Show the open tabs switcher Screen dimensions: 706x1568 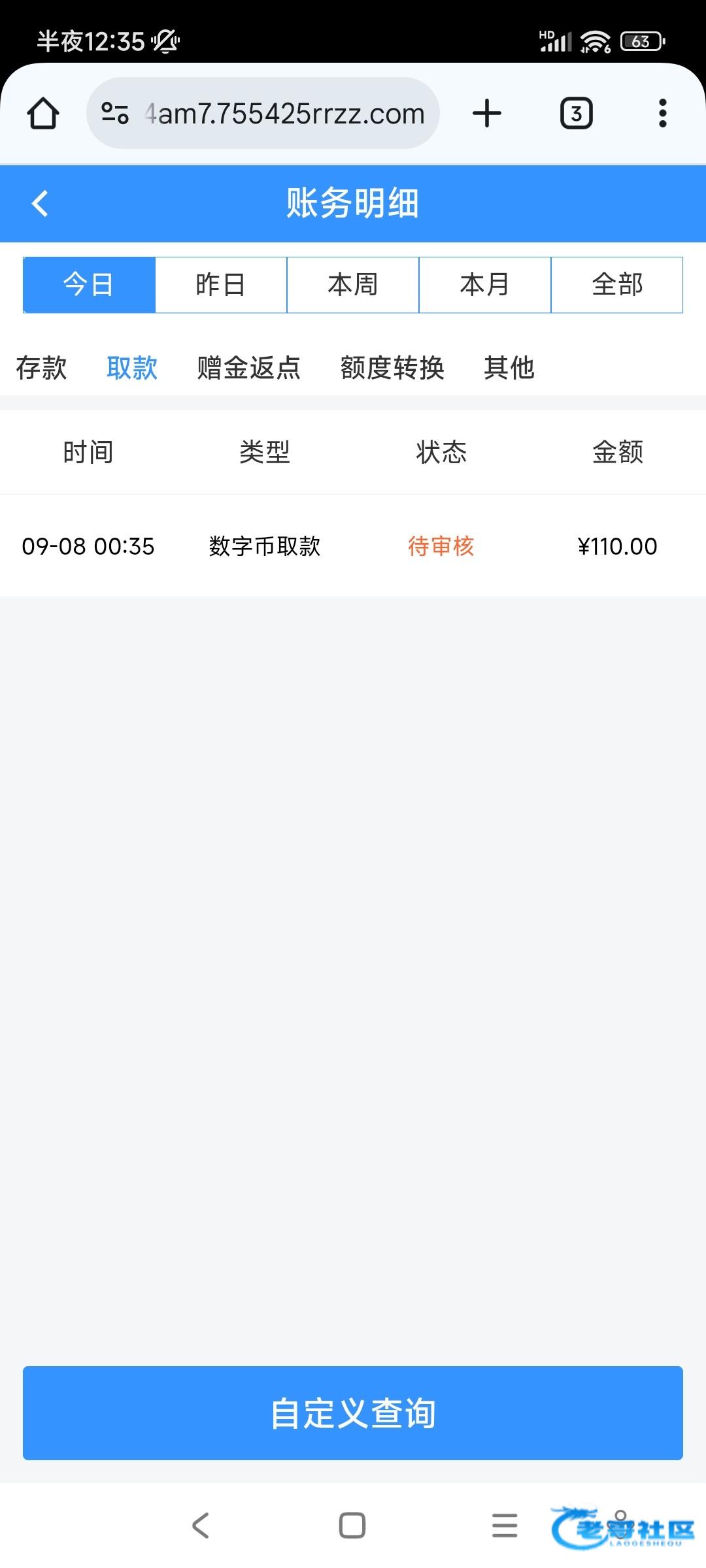(x=576, y=114)
